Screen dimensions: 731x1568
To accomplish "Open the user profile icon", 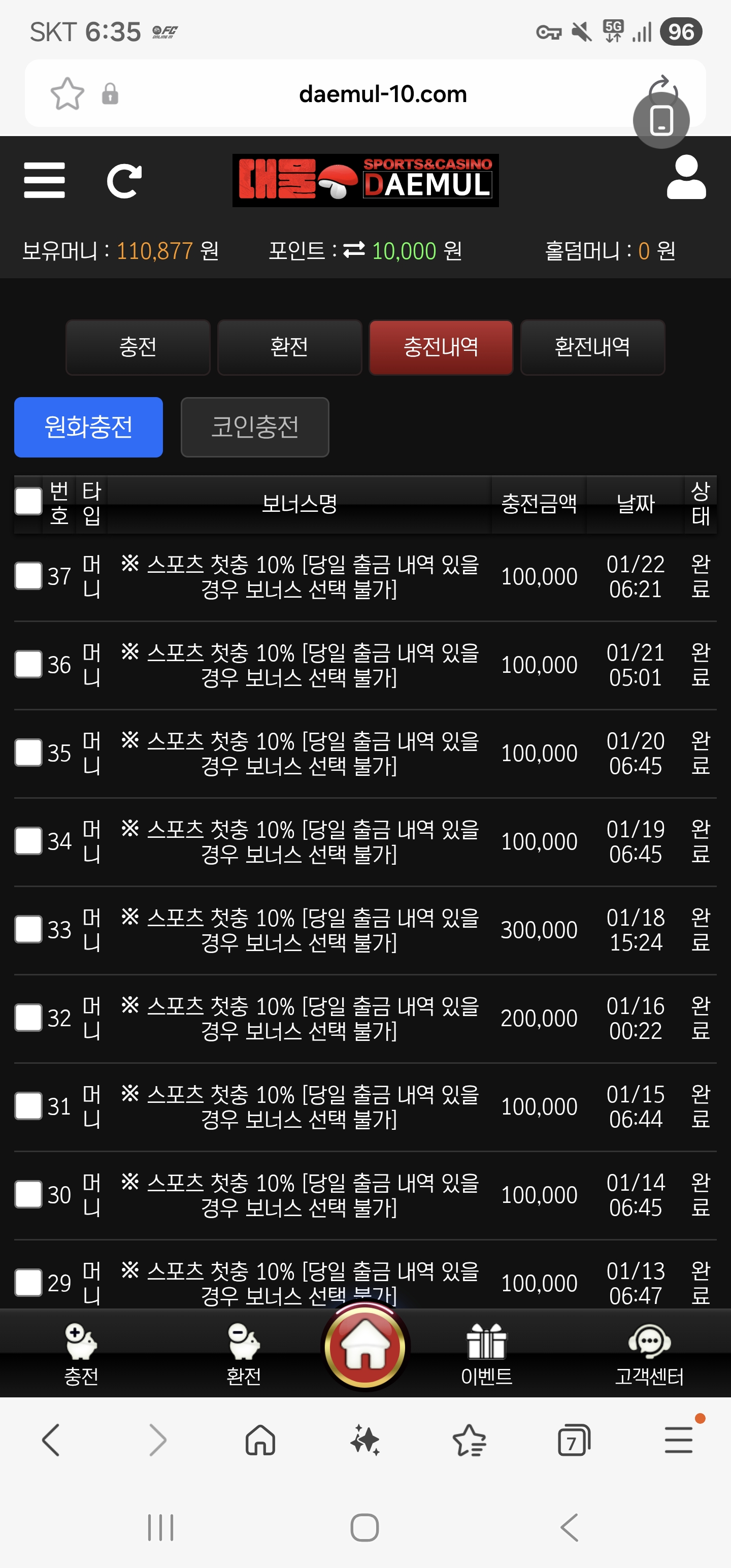I will [x=686, y=177].
